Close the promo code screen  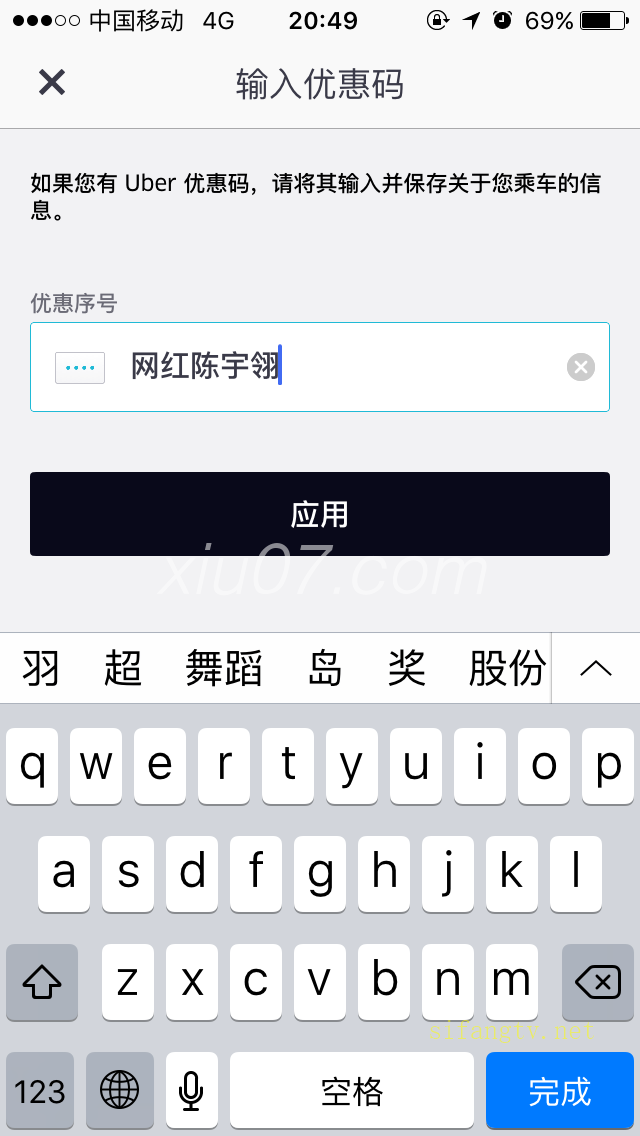pos(52,83)
